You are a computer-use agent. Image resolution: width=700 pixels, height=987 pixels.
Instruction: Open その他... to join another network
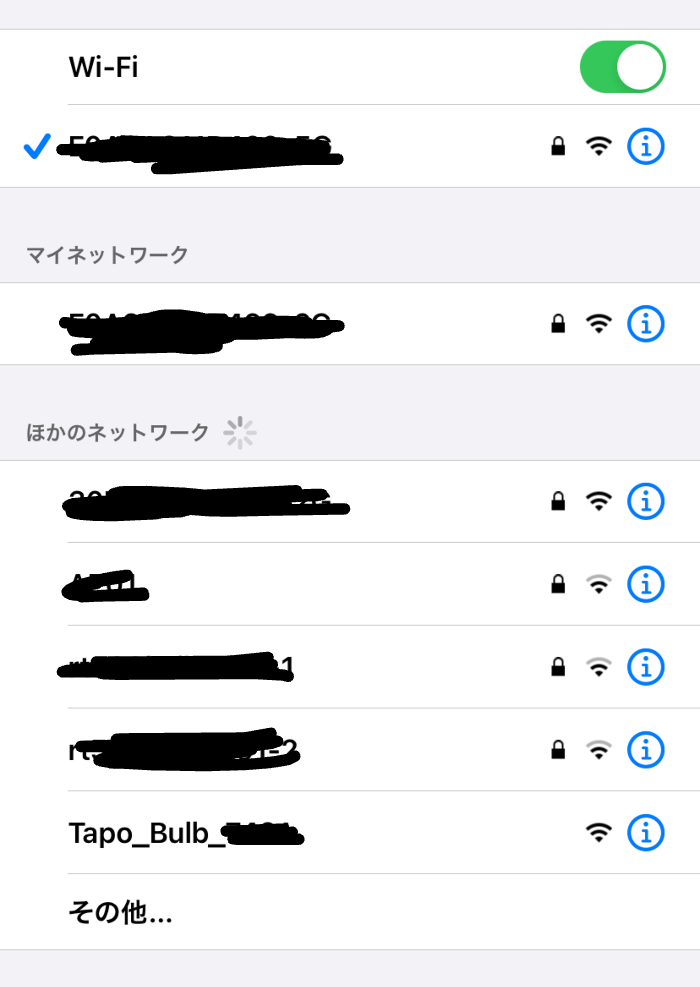coord(120,912)
